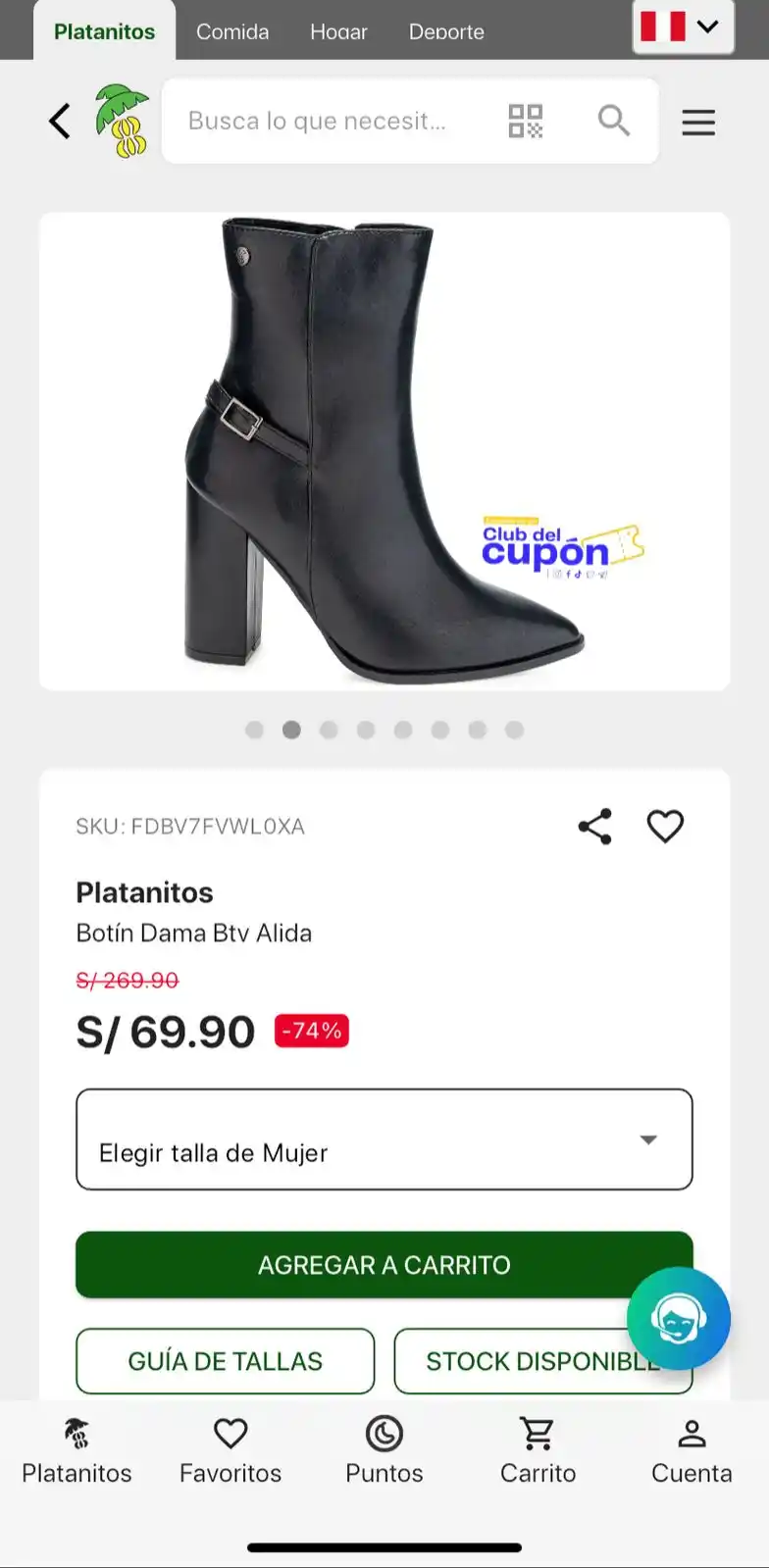Switch to the Comida tab
Image resolution: width=769 pixels, height=1568 pixels.
point(232,31)
